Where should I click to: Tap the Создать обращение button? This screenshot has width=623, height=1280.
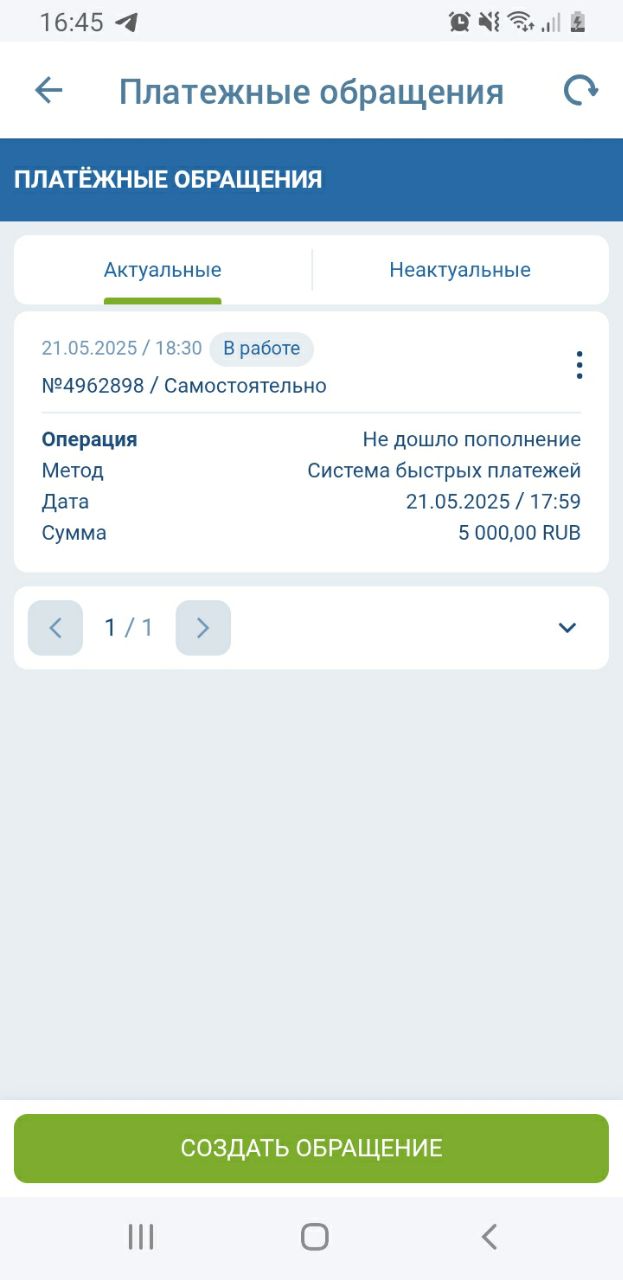(311, 1148)
